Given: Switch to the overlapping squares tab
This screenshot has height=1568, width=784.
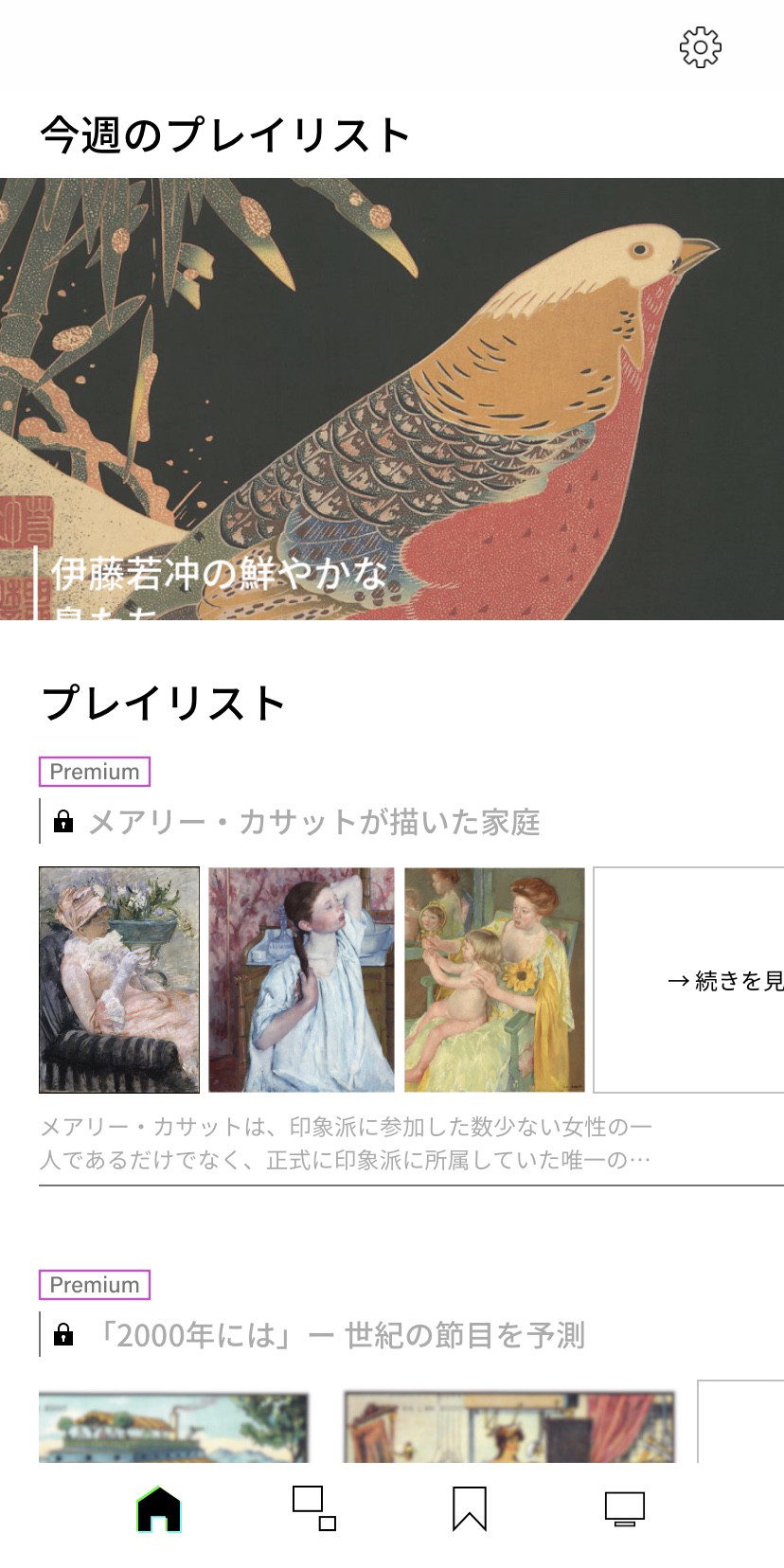Looking at the screenshot, I should (x=313, y=1508).
